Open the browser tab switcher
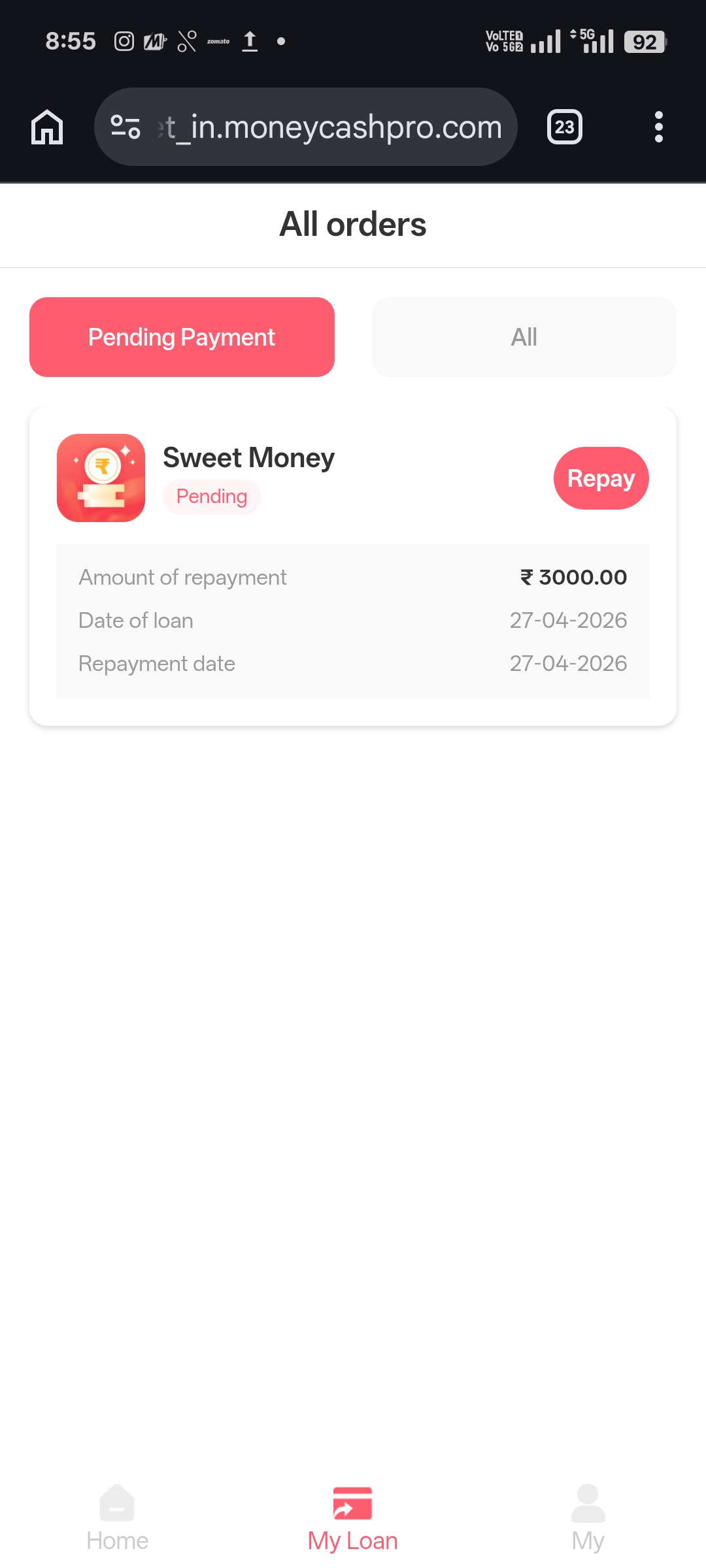 click(x=564, y=127)
